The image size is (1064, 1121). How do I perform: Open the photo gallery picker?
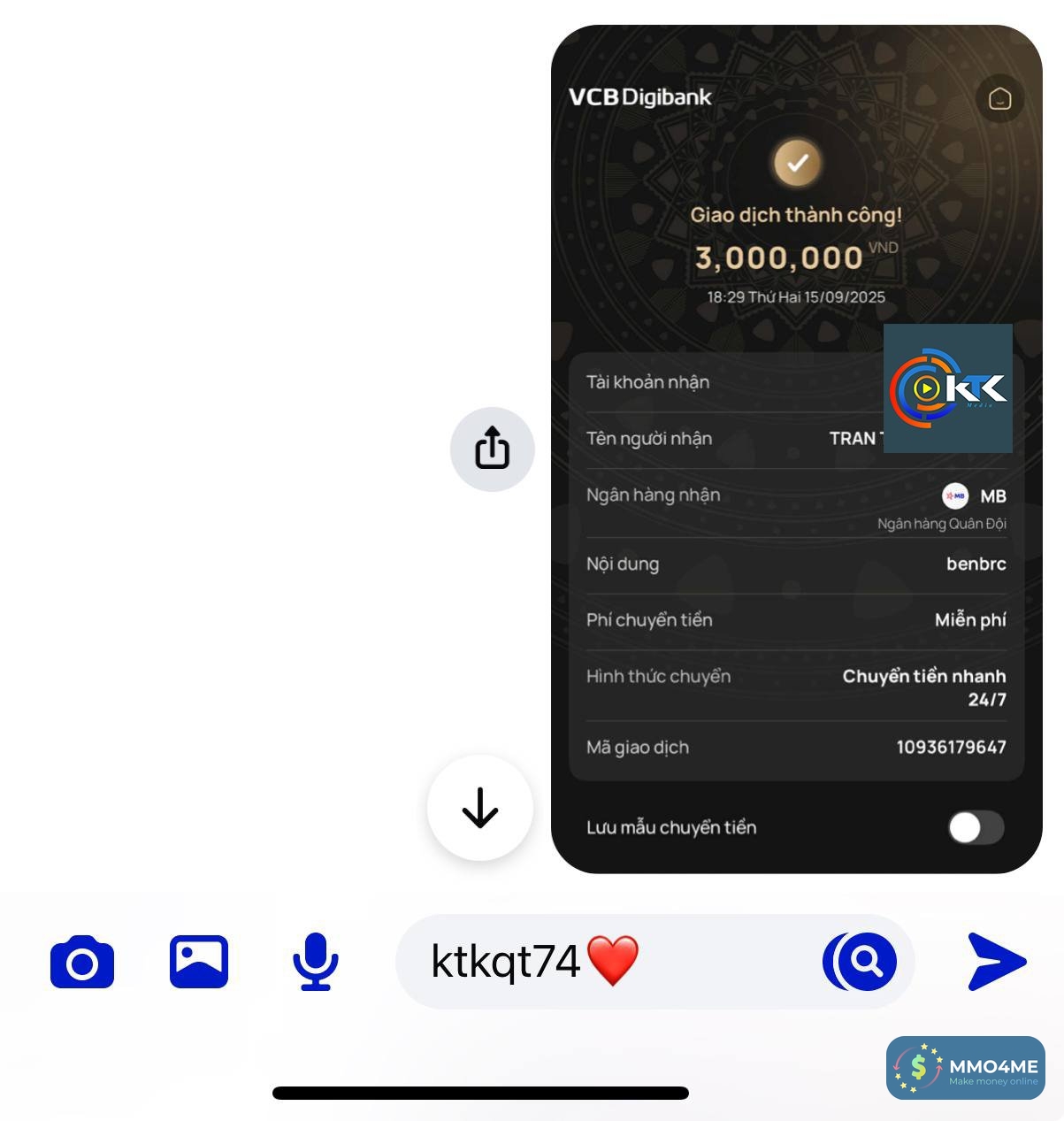point(199,962)
